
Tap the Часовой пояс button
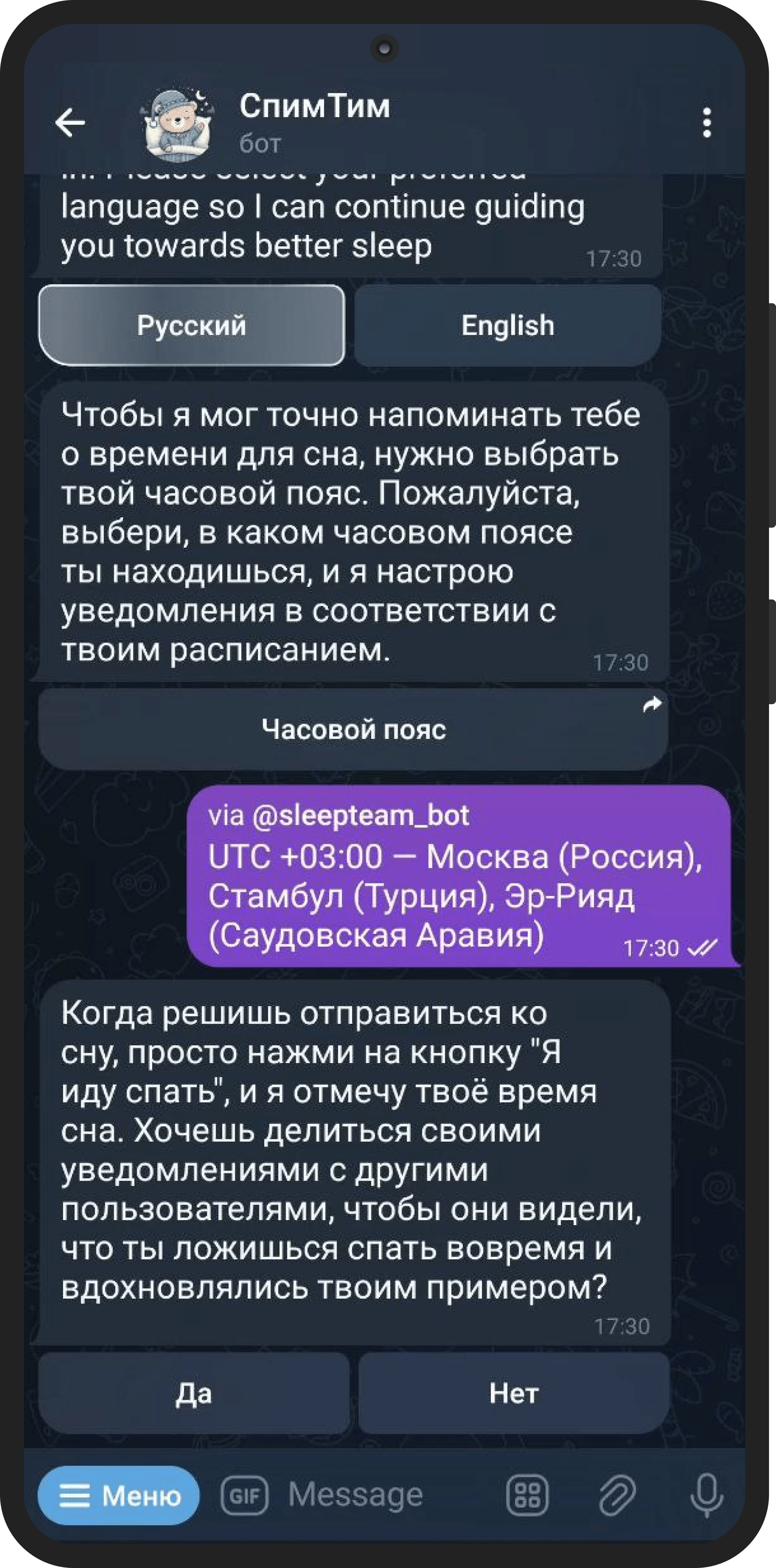click(x=353, y=729)
